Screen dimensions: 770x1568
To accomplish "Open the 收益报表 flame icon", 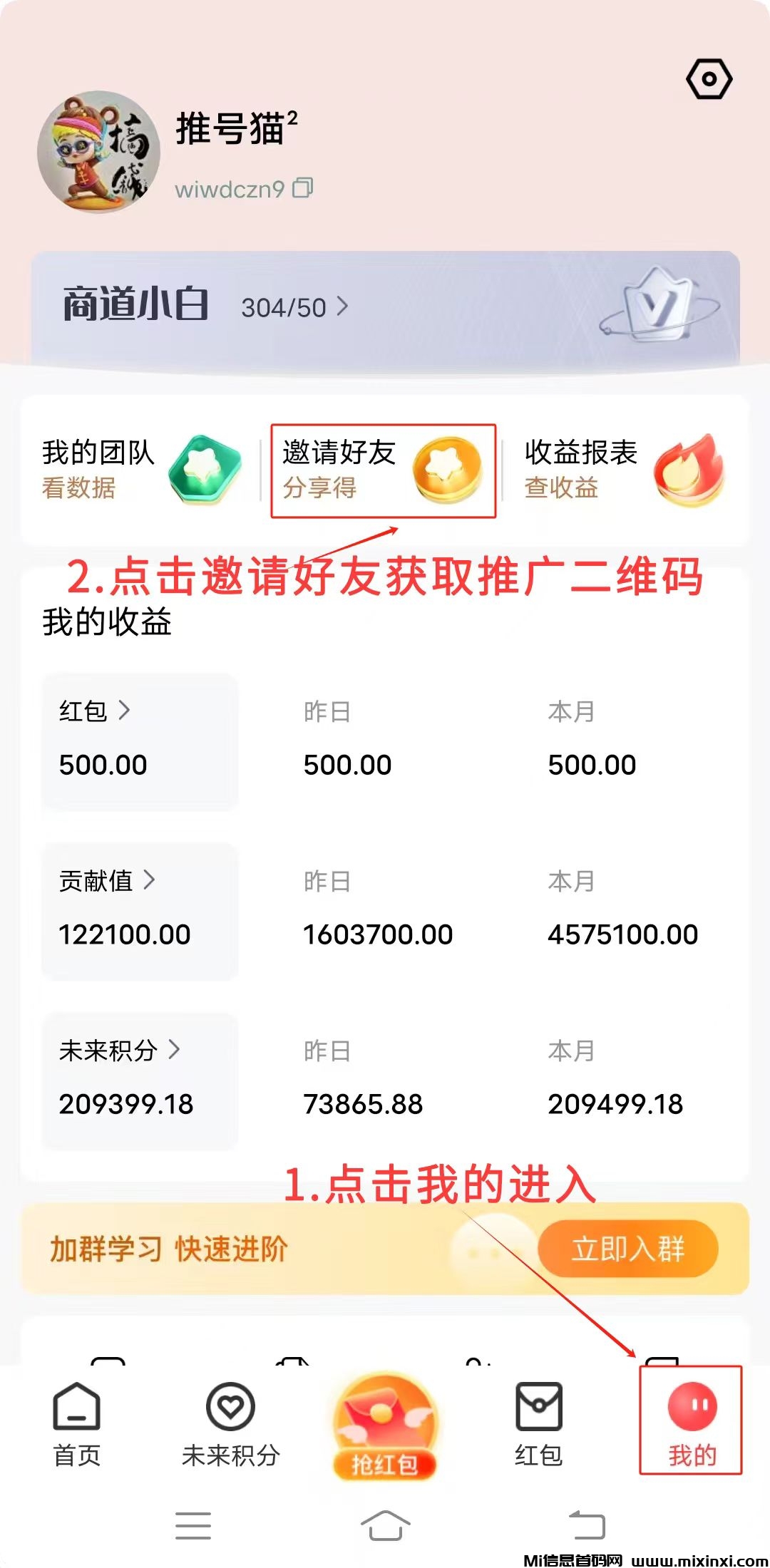I will (x=689, y=470).
